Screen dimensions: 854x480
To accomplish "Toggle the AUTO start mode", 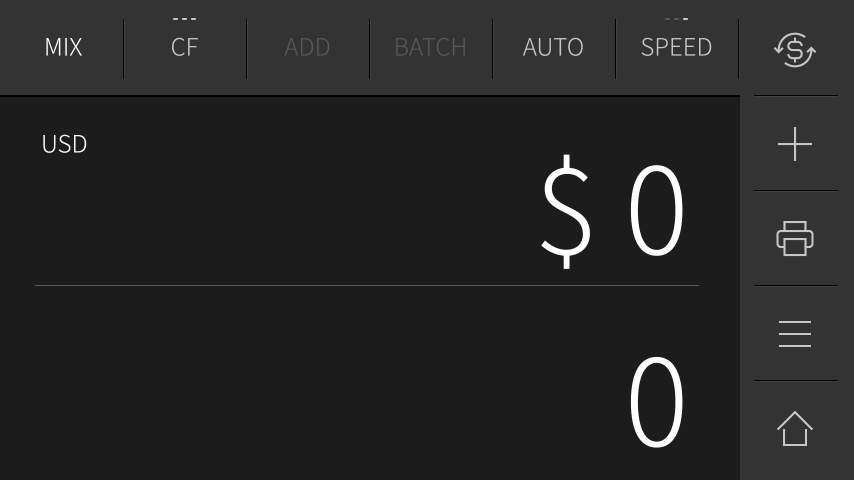I will [x=553, y=47].
